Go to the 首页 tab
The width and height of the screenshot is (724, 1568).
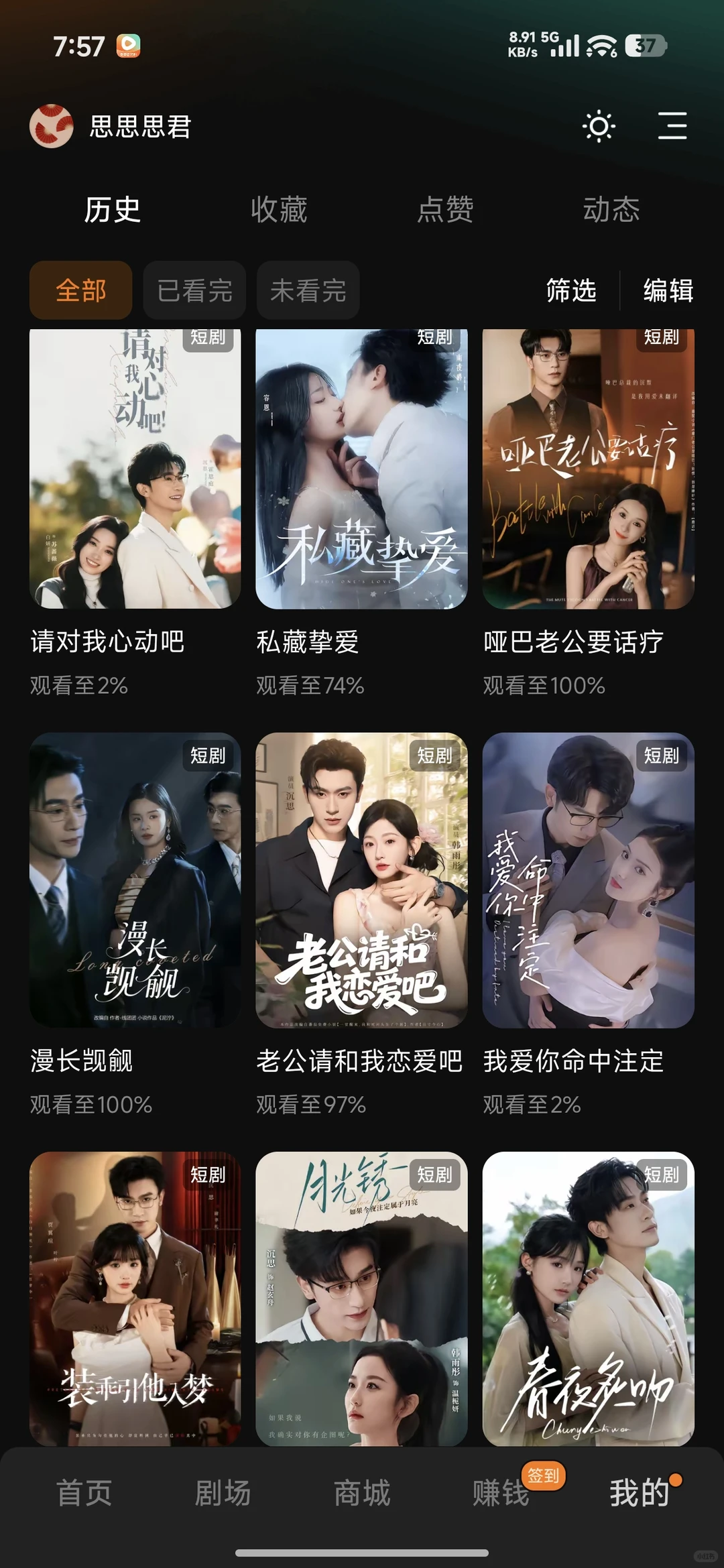point(84,1493)
